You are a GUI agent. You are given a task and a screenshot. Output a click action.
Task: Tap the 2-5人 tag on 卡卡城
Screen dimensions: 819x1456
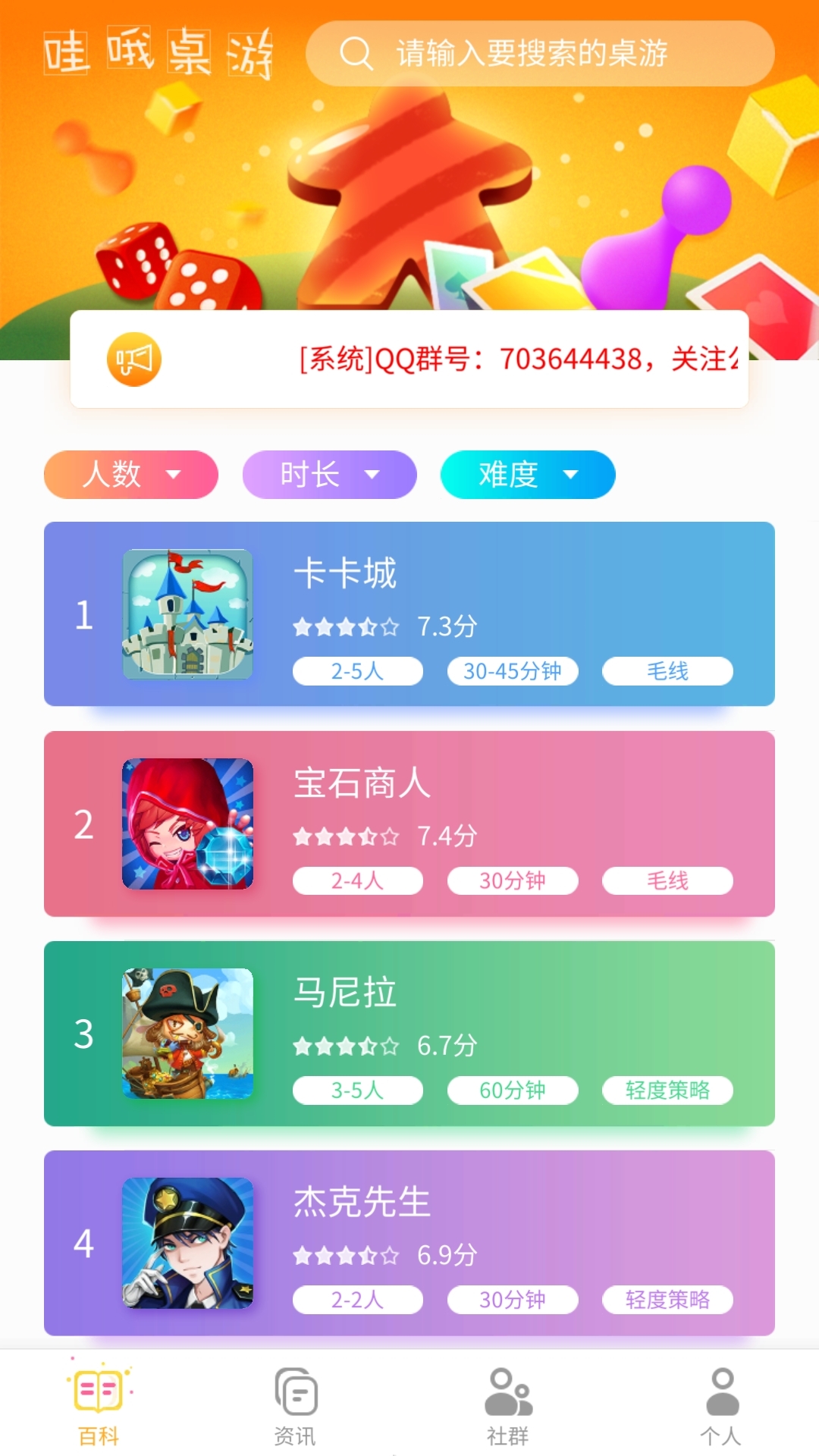coord(356,670)
